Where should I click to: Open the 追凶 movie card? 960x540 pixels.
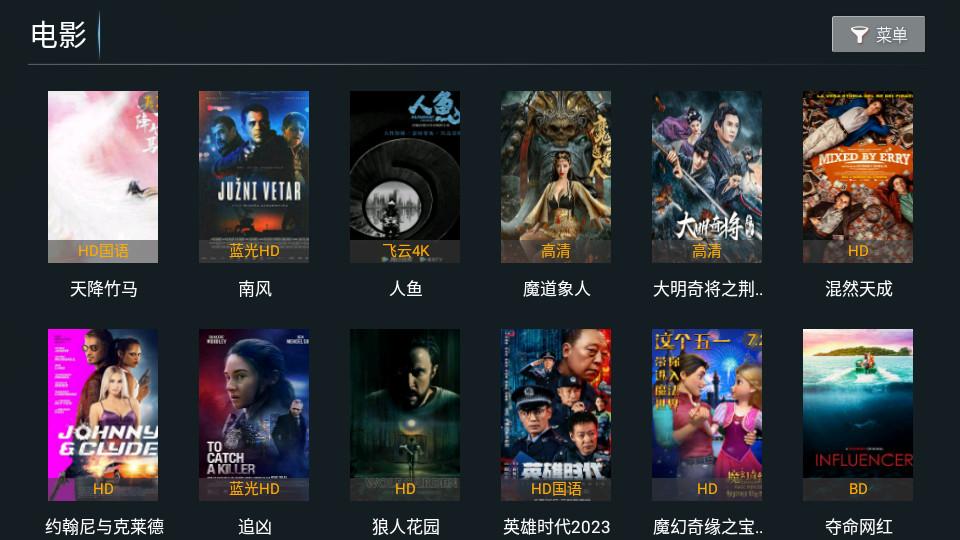[x=254, y=415]
